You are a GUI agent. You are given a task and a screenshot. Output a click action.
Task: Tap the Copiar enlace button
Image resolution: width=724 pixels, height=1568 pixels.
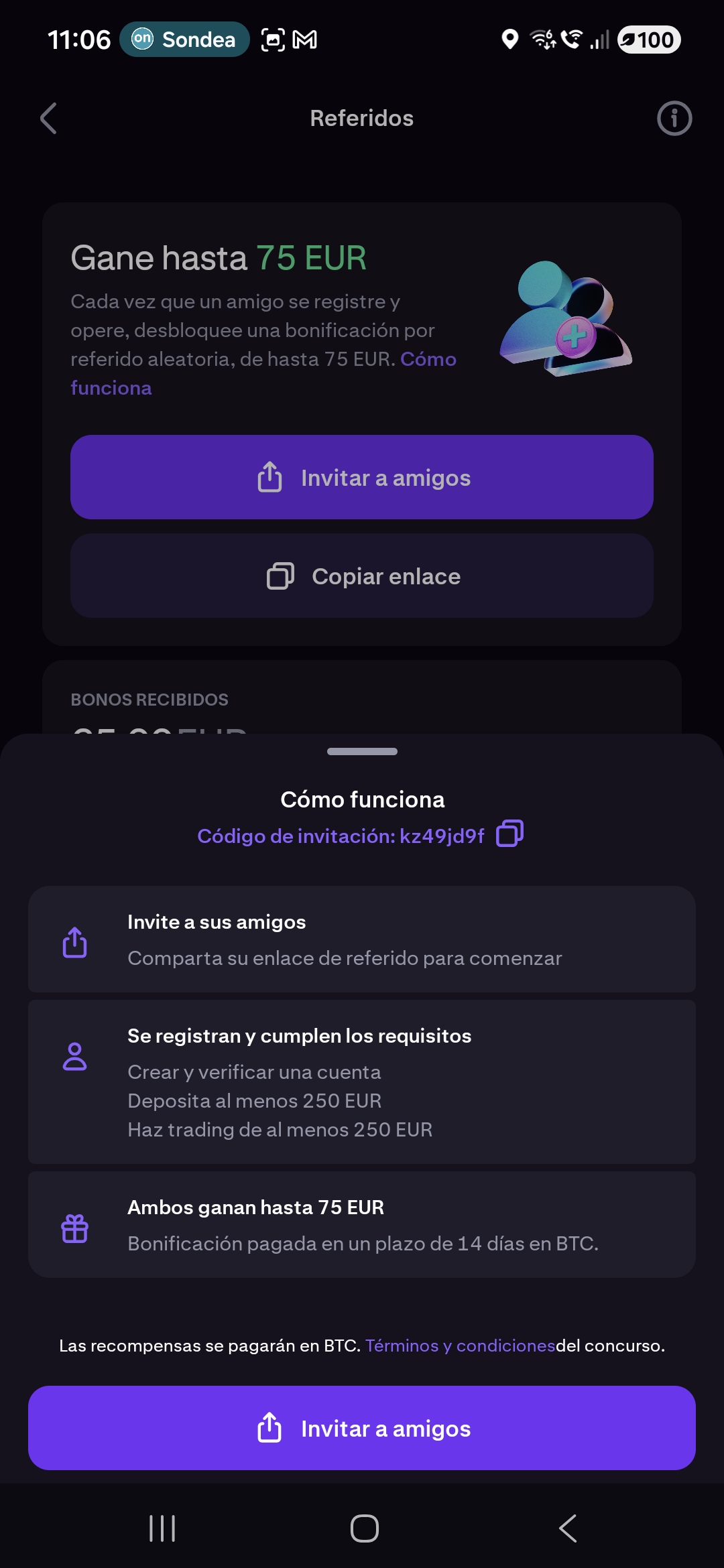[x=362, y=576]
